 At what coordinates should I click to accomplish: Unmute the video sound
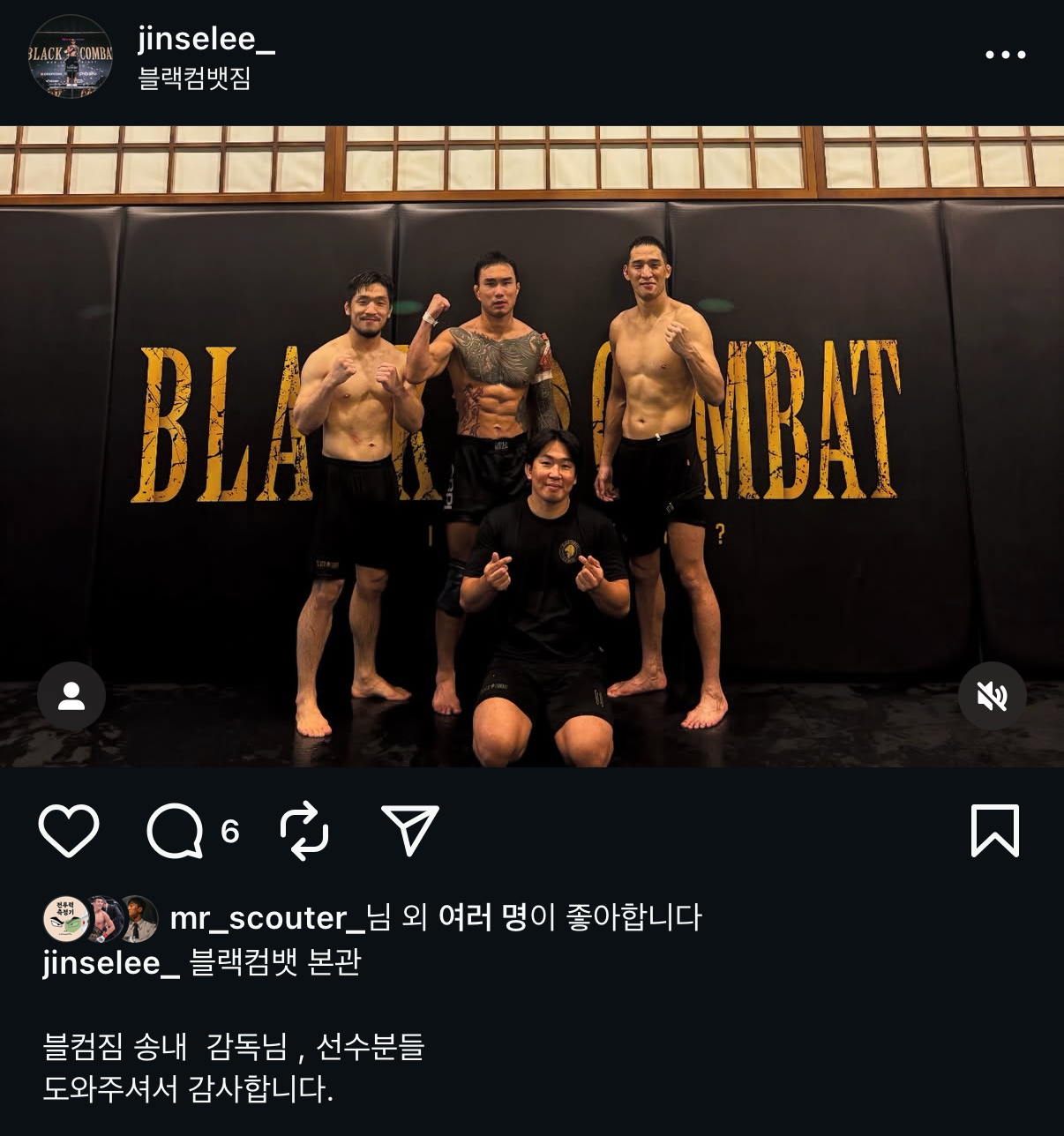point(992,696)
